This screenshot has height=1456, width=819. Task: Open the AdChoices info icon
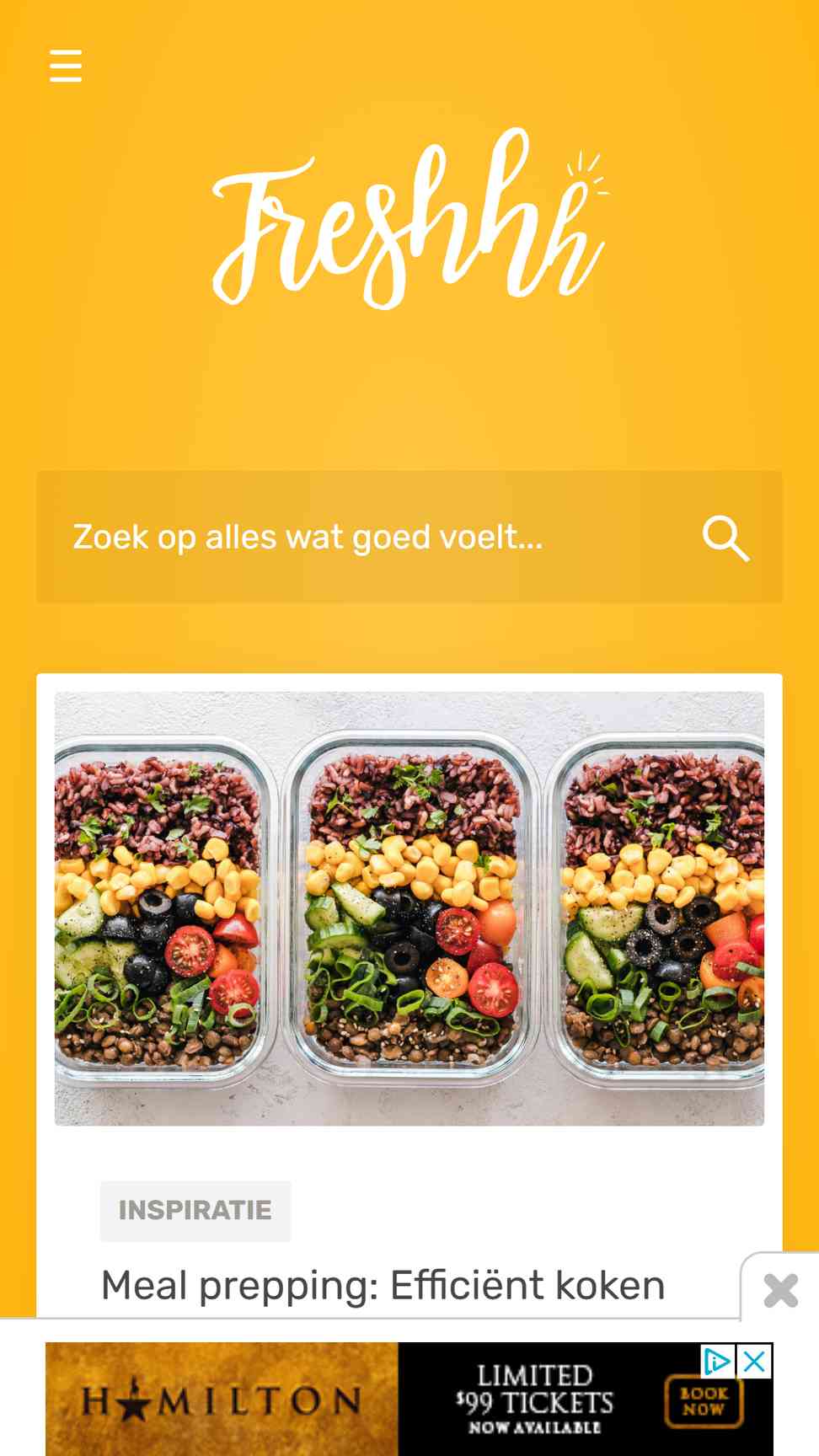coord(718,1361)
